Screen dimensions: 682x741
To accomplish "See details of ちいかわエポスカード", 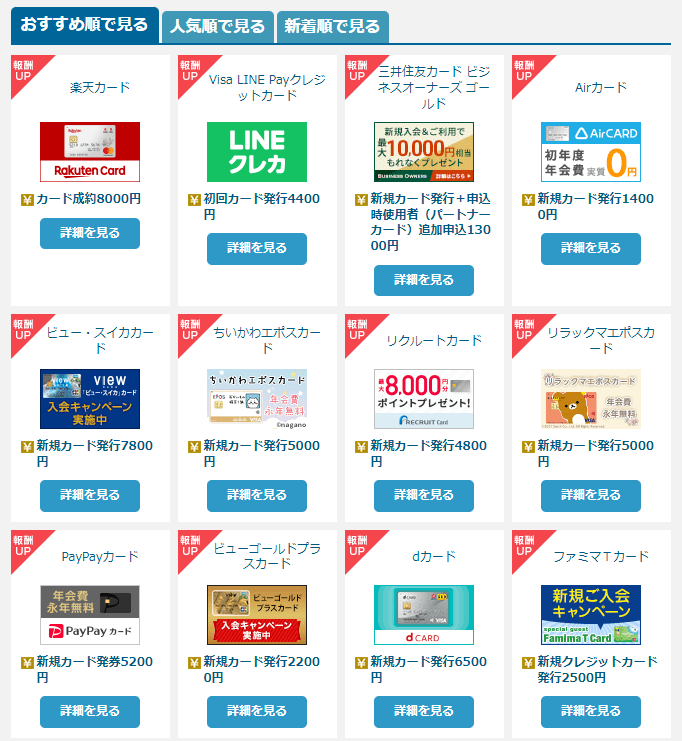I will point(257,495).
